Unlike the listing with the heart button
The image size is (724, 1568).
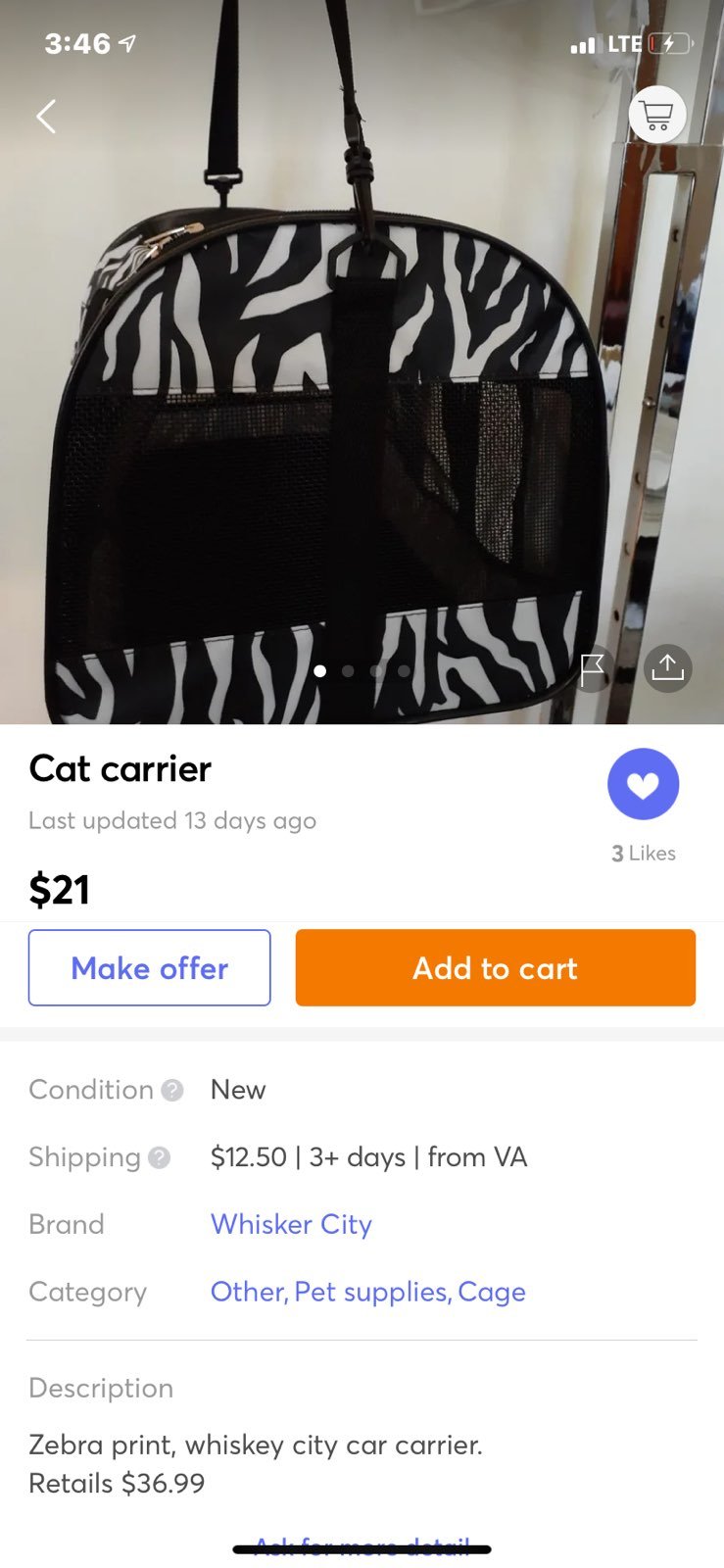tap(643, 784)
